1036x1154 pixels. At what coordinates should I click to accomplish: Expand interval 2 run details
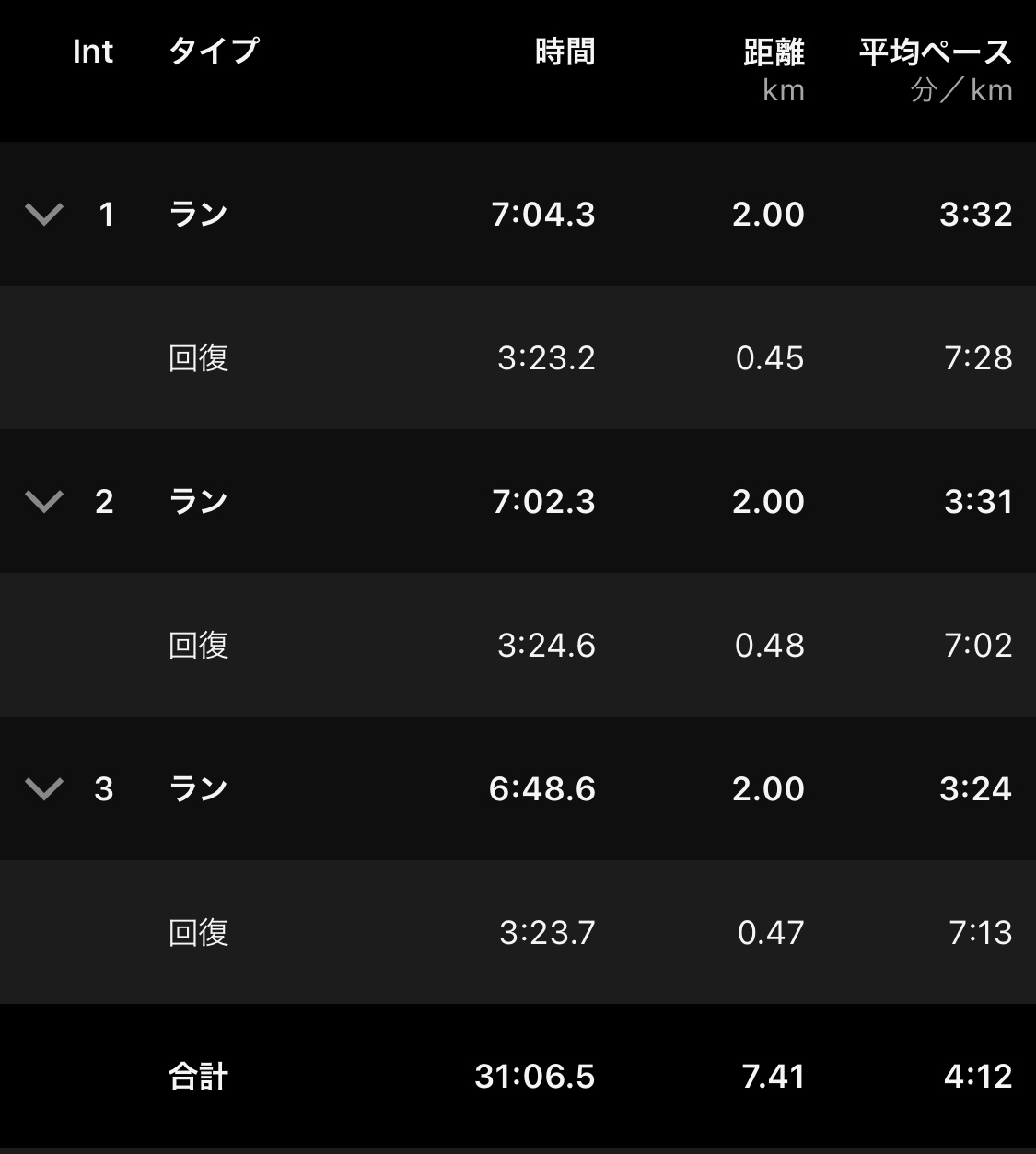(x=44, y=502)
